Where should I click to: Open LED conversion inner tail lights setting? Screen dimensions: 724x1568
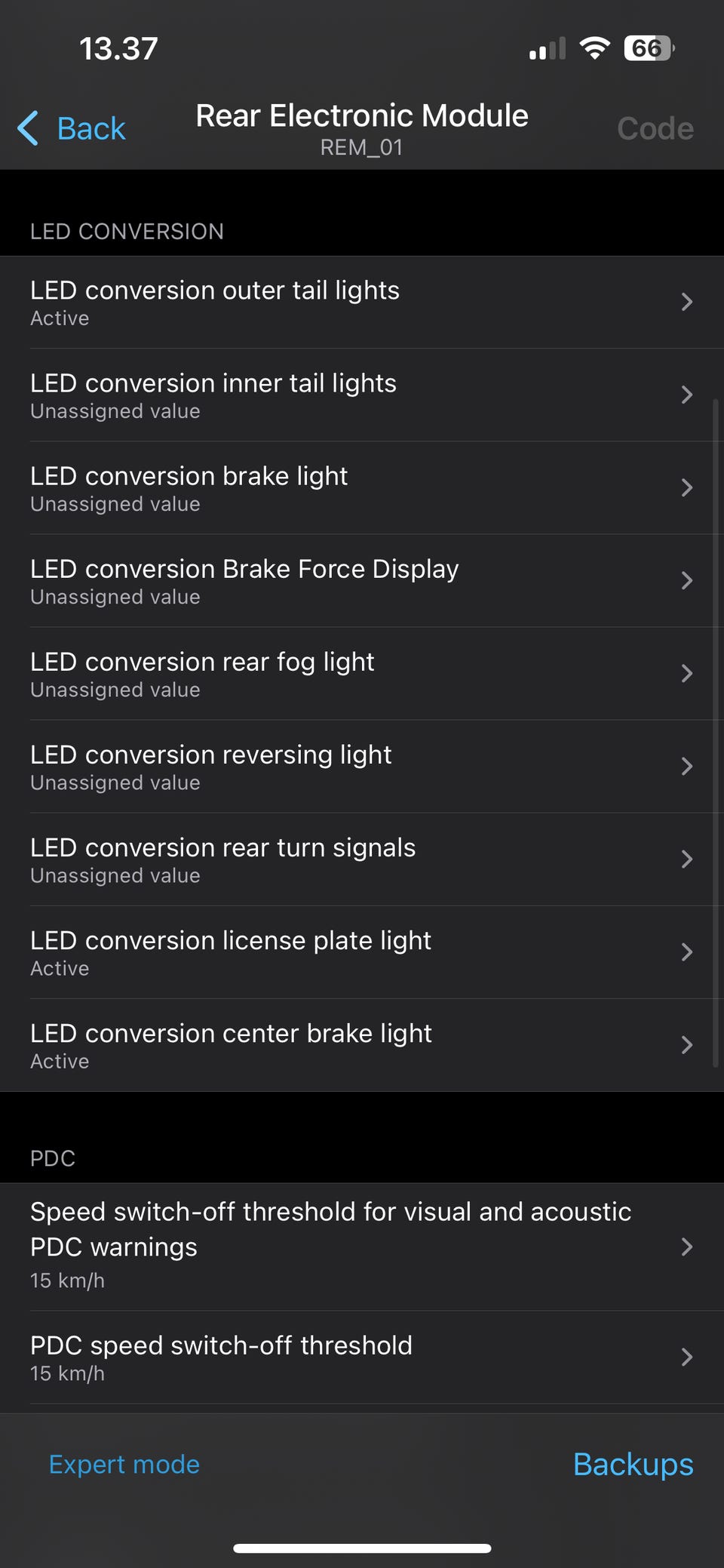click(362, 395)
